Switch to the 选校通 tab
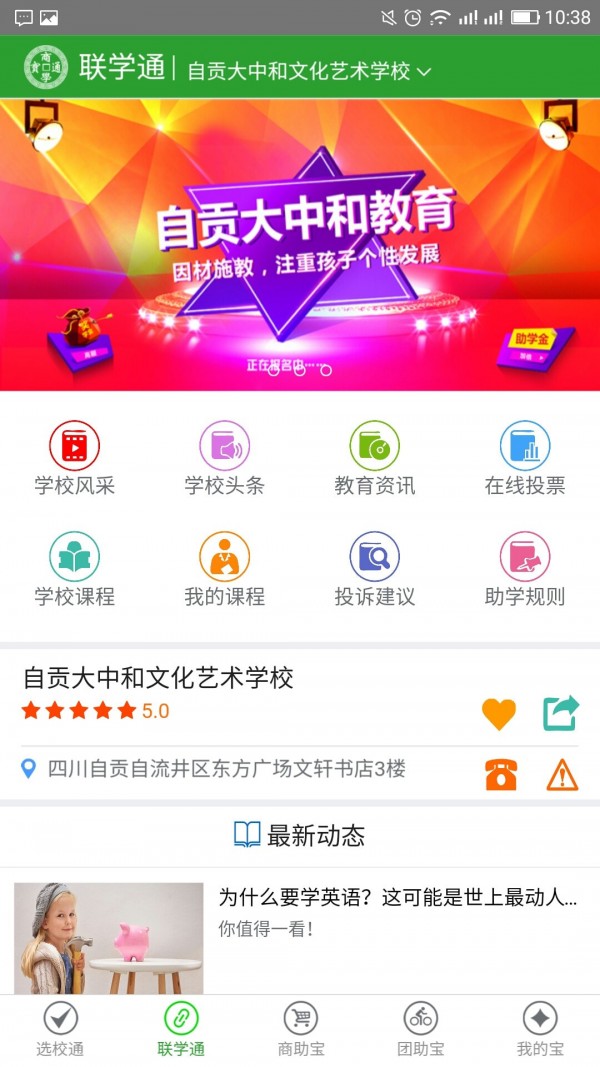The height and width of the screenshot is (1067, 600). click(60, 1030)
